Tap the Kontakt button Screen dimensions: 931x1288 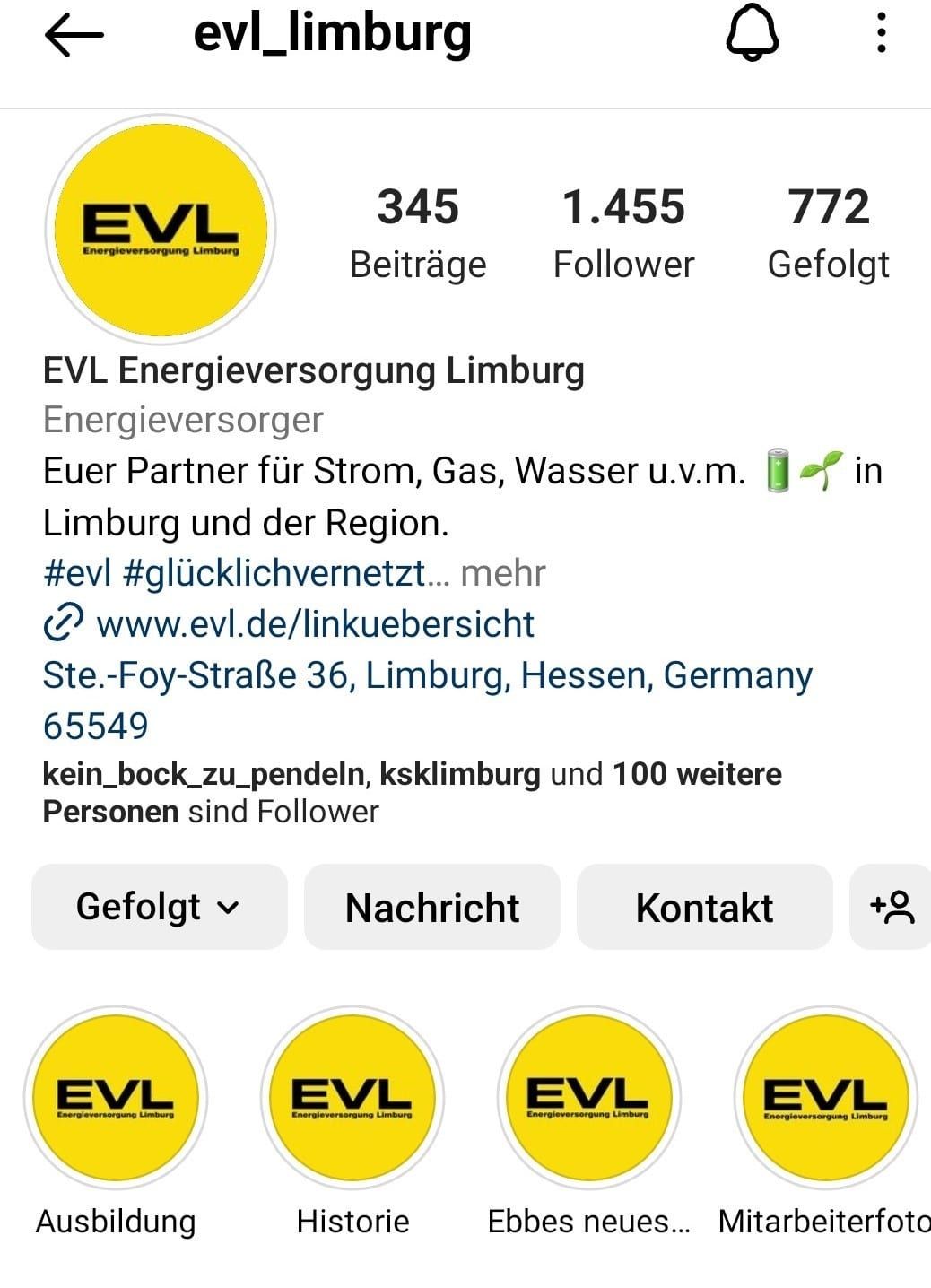(704, 907)
